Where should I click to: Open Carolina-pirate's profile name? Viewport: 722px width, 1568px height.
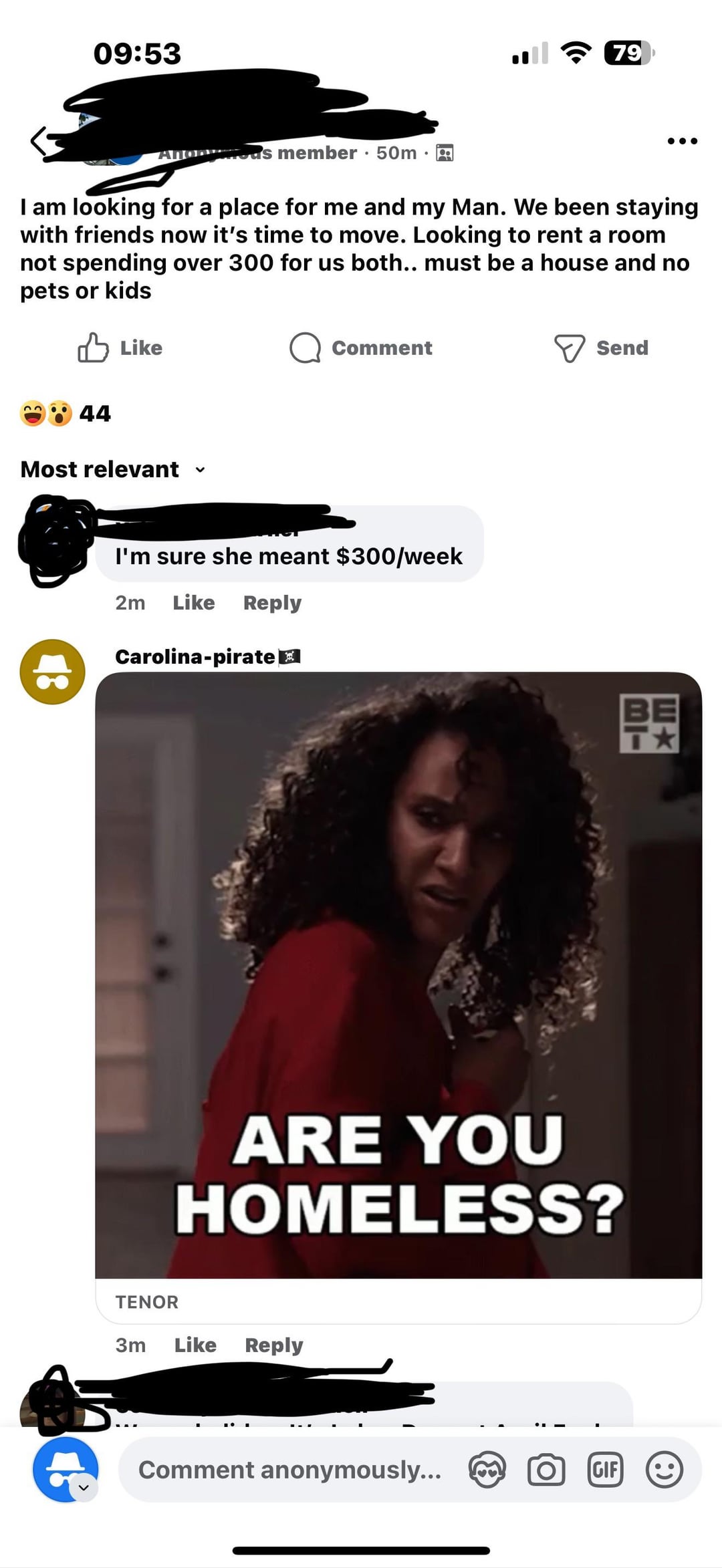point(195,657)
